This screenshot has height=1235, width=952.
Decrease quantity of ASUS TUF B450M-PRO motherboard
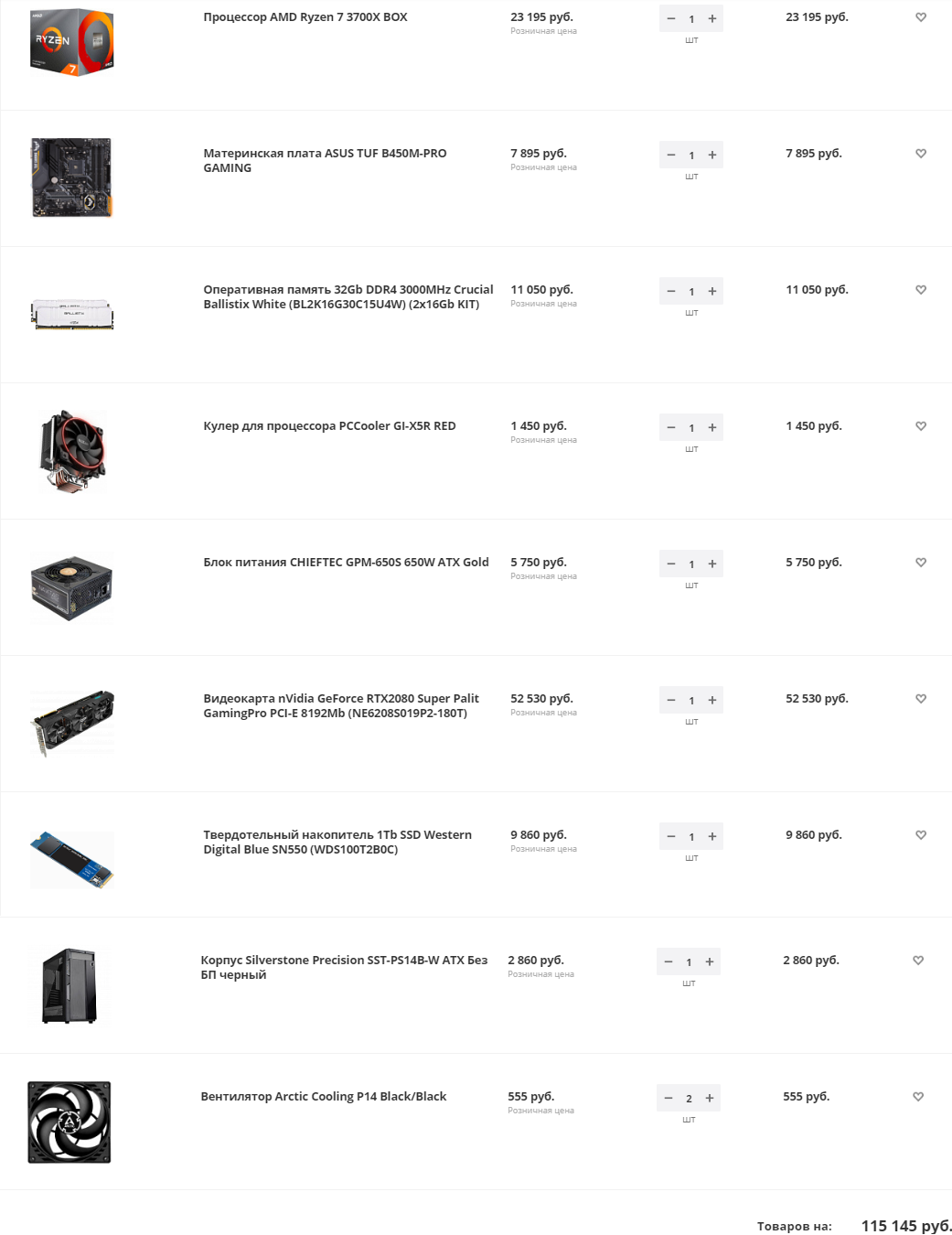point(671,156)
